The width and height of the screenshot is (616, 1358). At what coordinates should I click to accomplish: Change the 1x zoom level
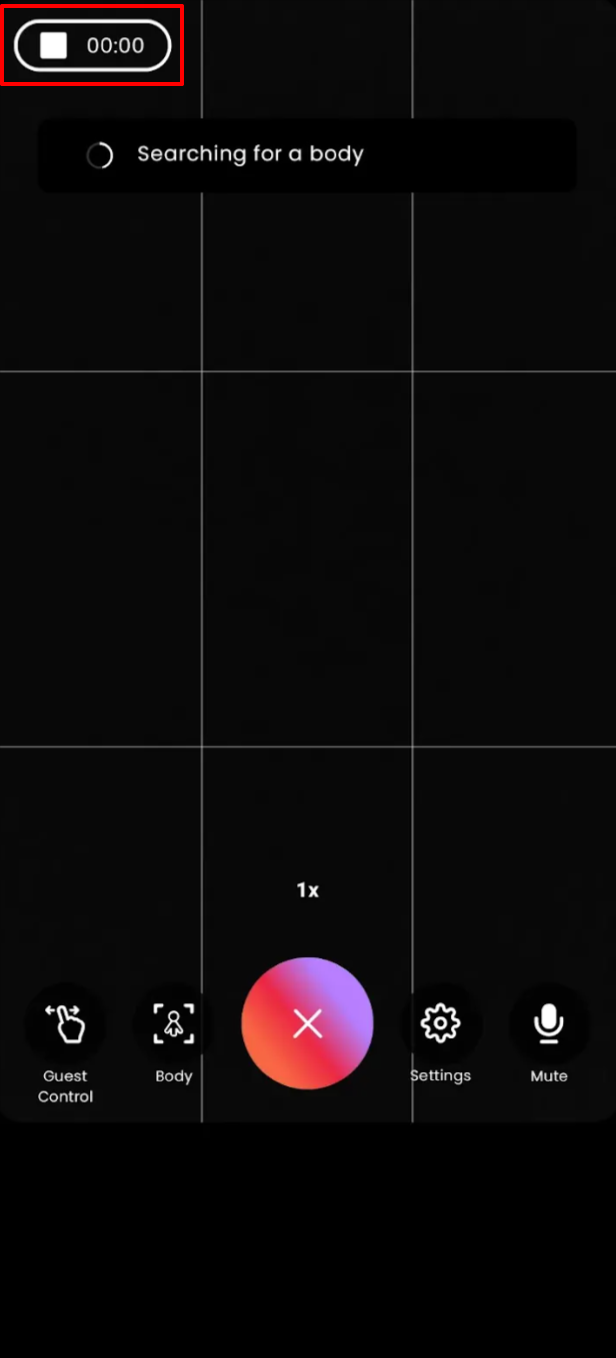pos(307,890)
